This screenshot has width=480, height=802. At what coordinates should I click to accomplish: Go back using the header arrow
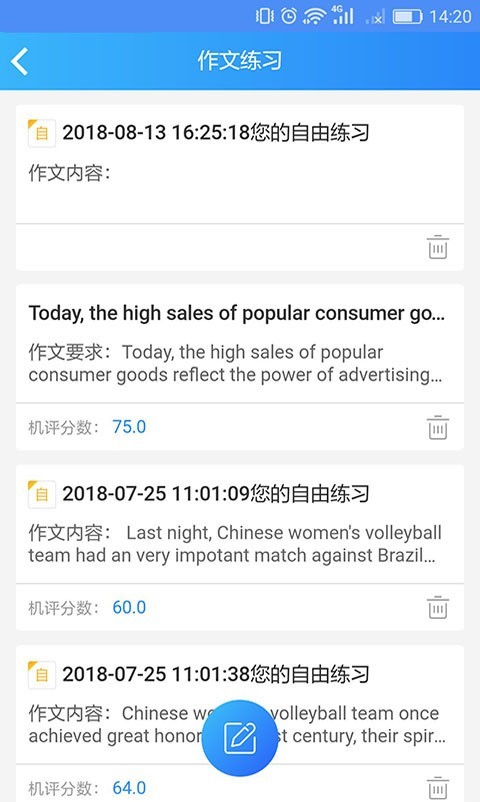[20, 61]
